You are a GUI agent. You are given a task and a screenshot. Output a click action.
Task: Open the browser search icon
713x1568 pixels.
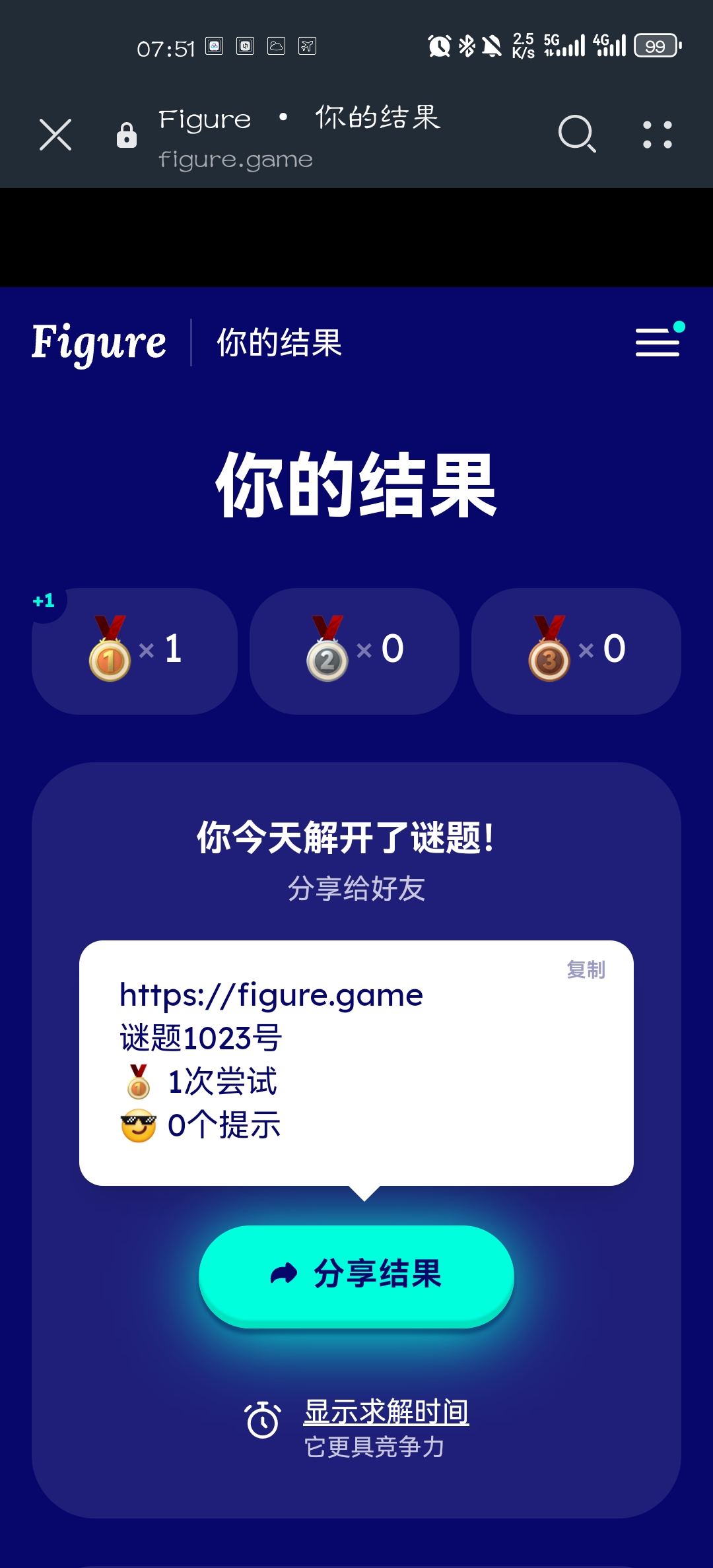point(577,134)
